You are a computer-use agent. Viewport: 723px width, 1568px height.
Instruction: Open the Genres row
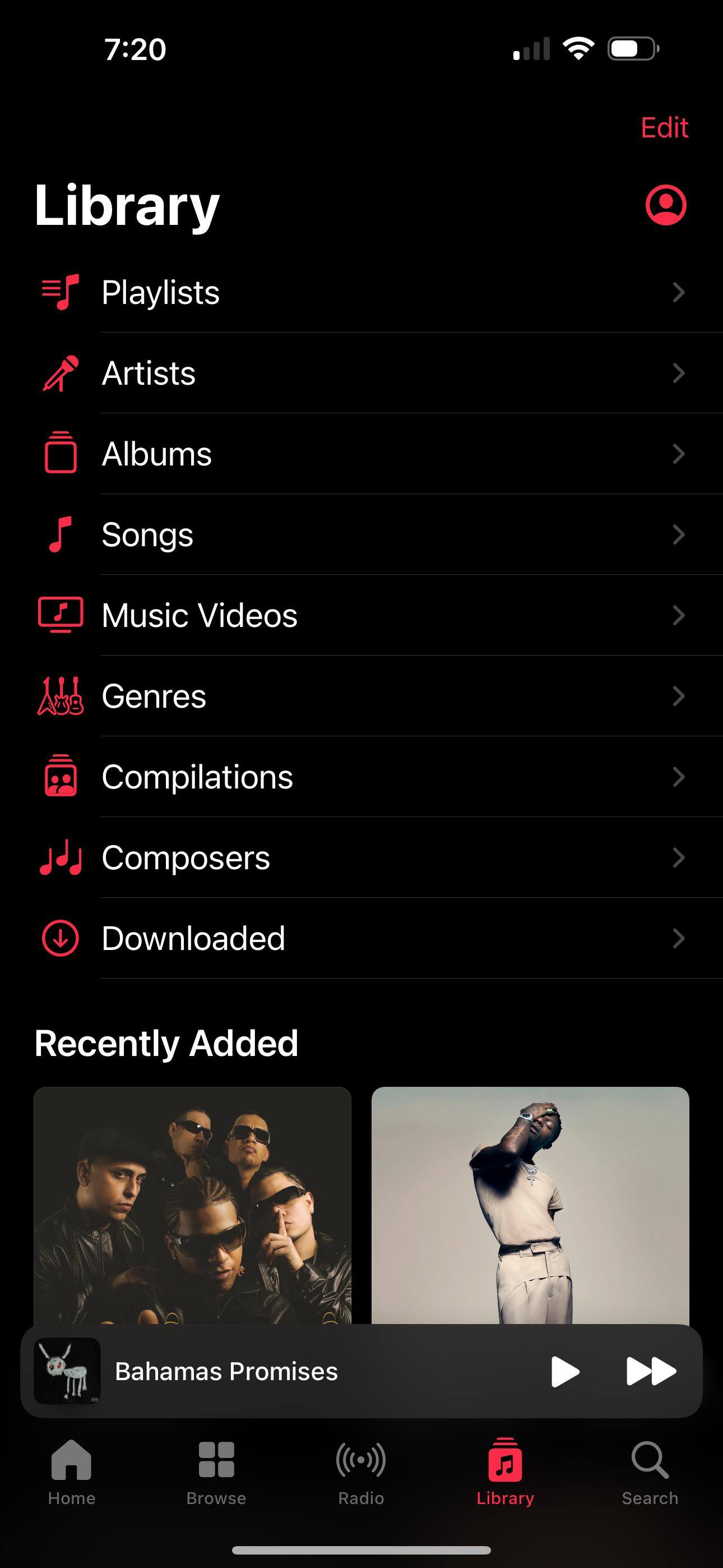pos(361,697)
